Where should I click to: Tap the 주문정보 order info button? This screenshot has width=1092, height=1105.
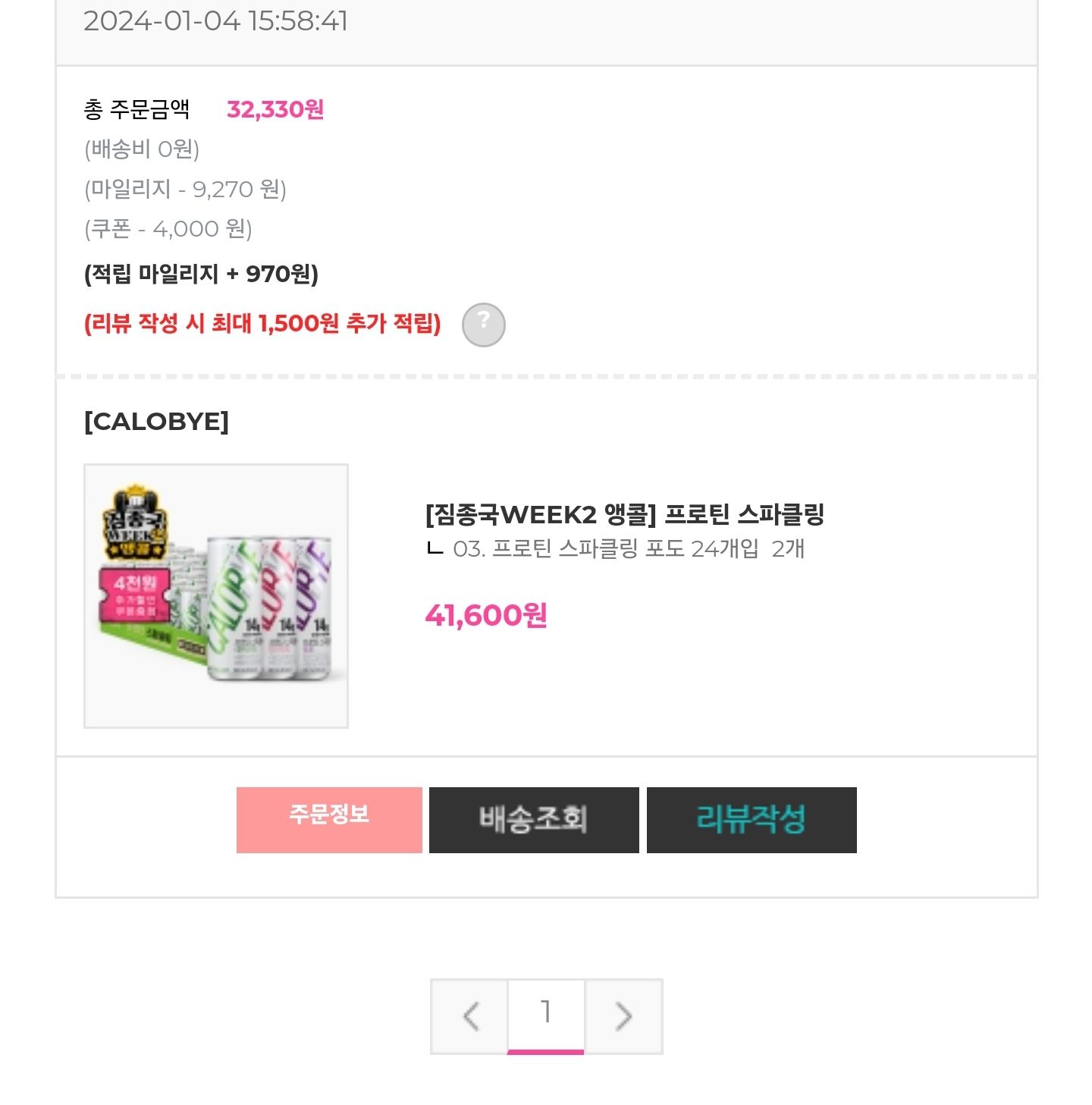point(329,819)
